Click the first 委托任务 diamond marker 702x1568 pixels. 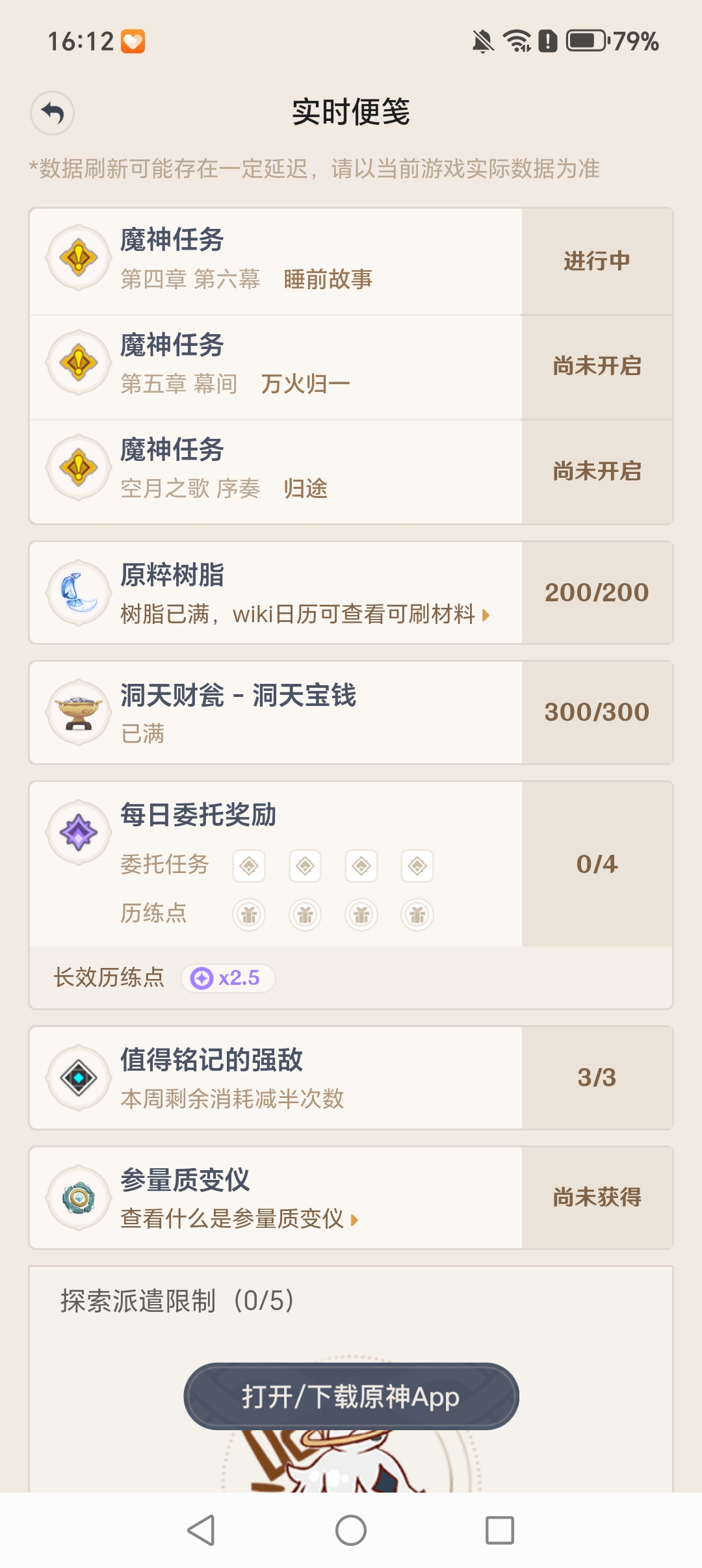coord(249,865)
